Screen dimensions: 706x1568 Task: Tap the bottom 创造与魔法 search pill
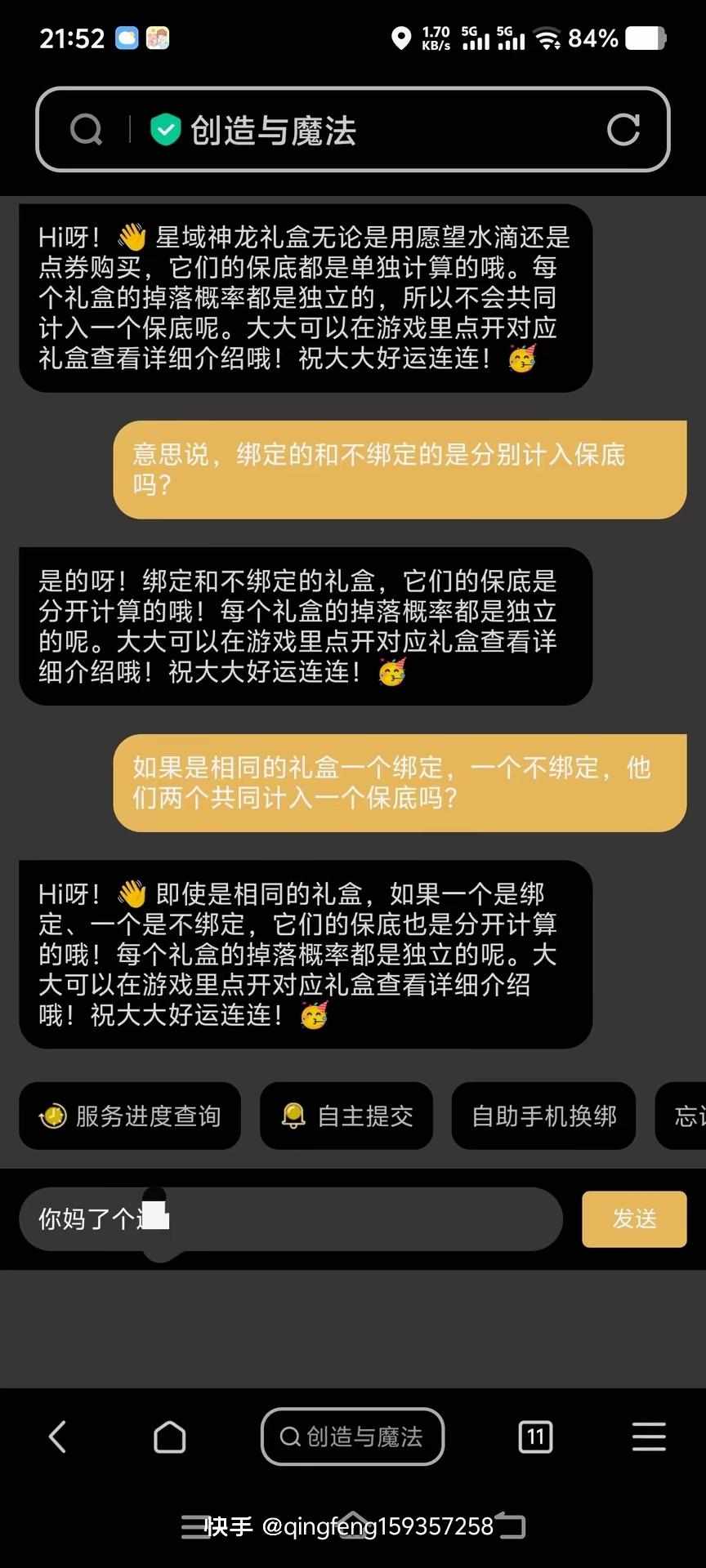(352, 1437)
